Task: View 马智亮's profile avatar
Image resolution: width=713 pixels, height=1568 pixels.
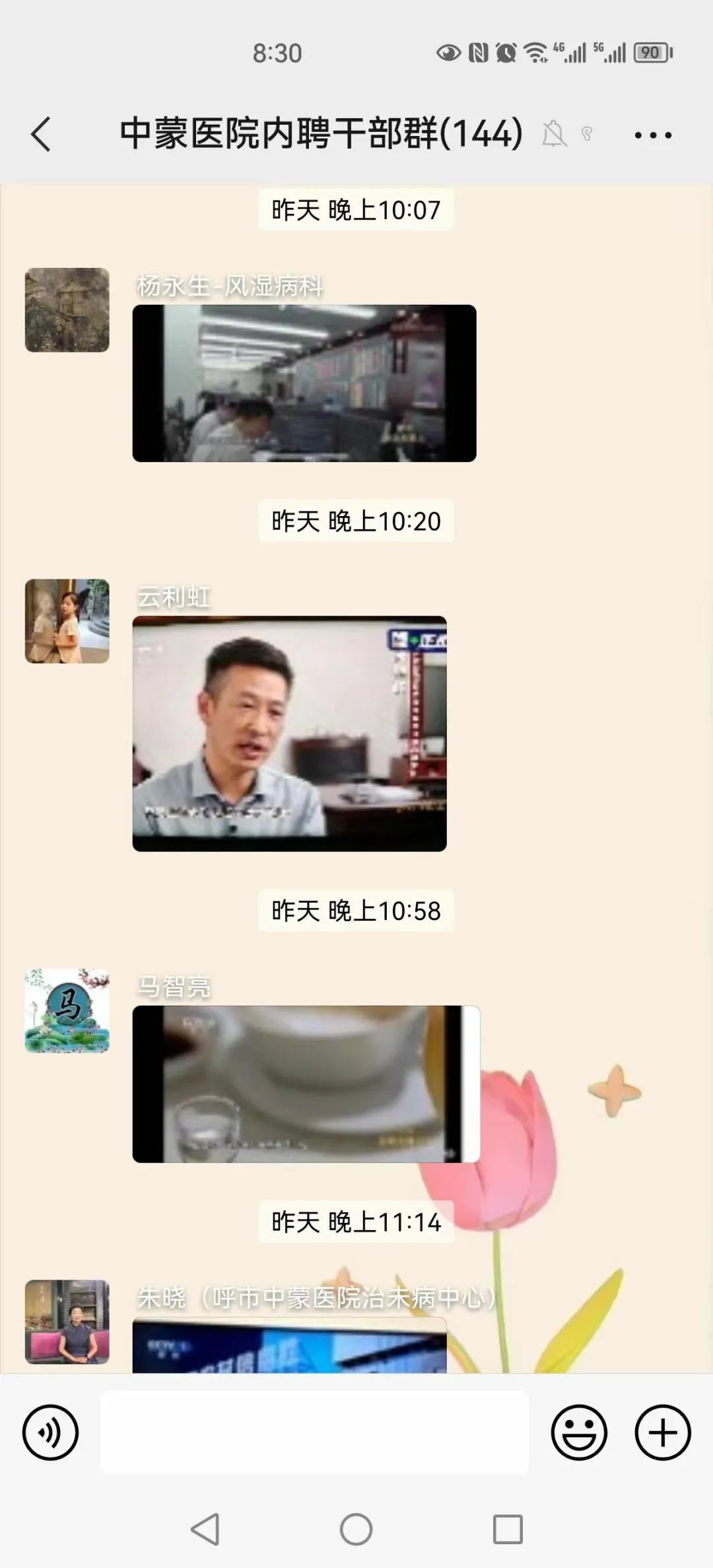Action: click(67, 1010)
